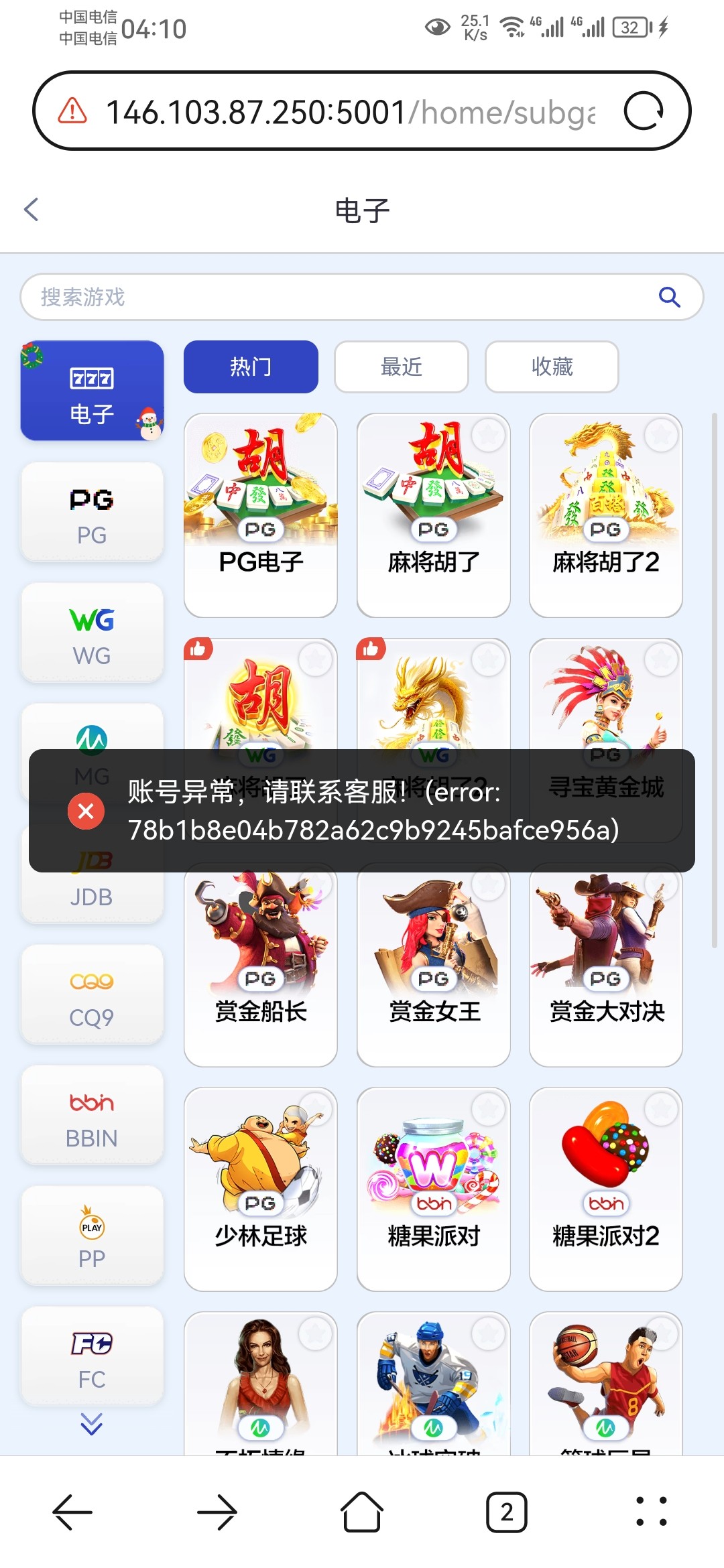Select the 热门 tab

tap(251, 367)
